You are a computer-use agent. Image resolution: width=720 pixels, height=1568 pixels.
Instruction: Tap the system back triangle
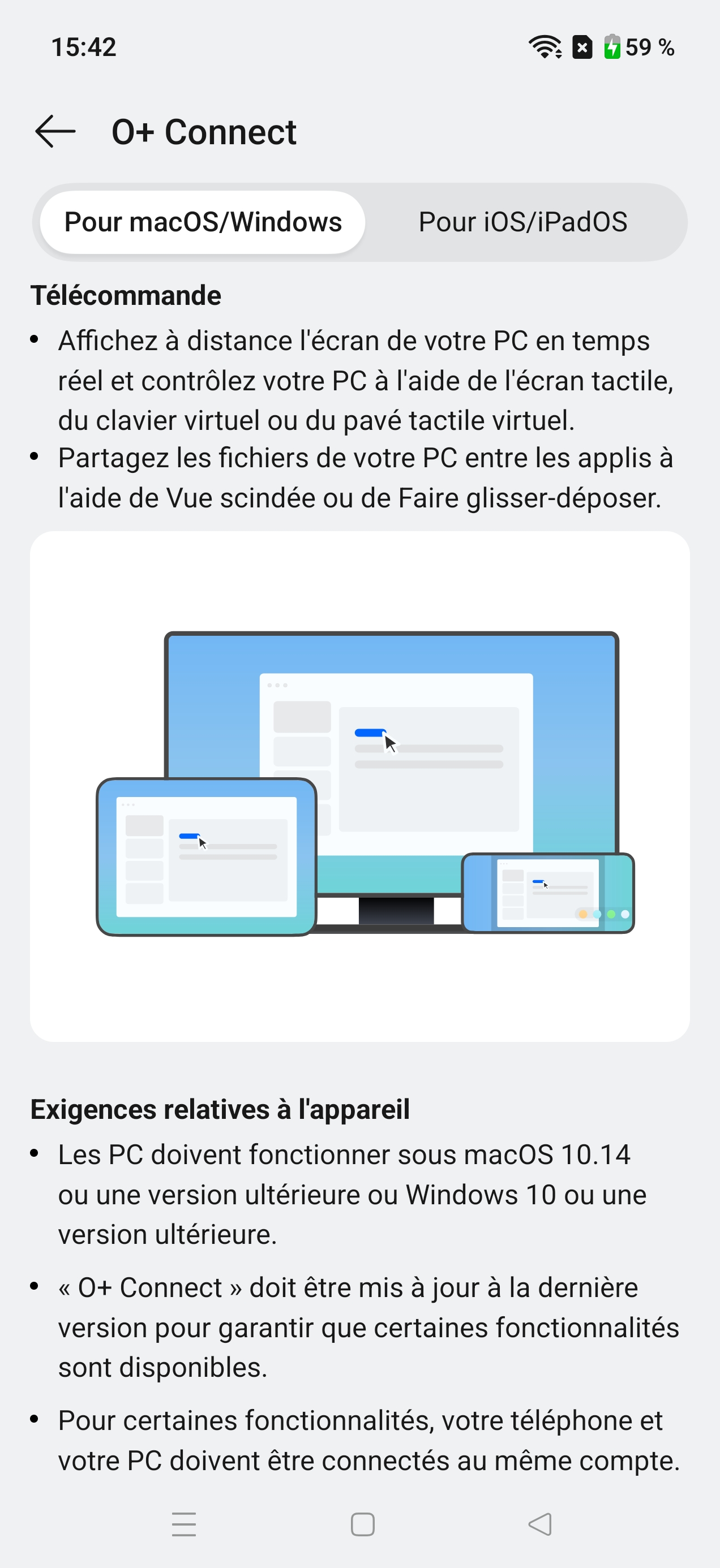coord(541,1524)
